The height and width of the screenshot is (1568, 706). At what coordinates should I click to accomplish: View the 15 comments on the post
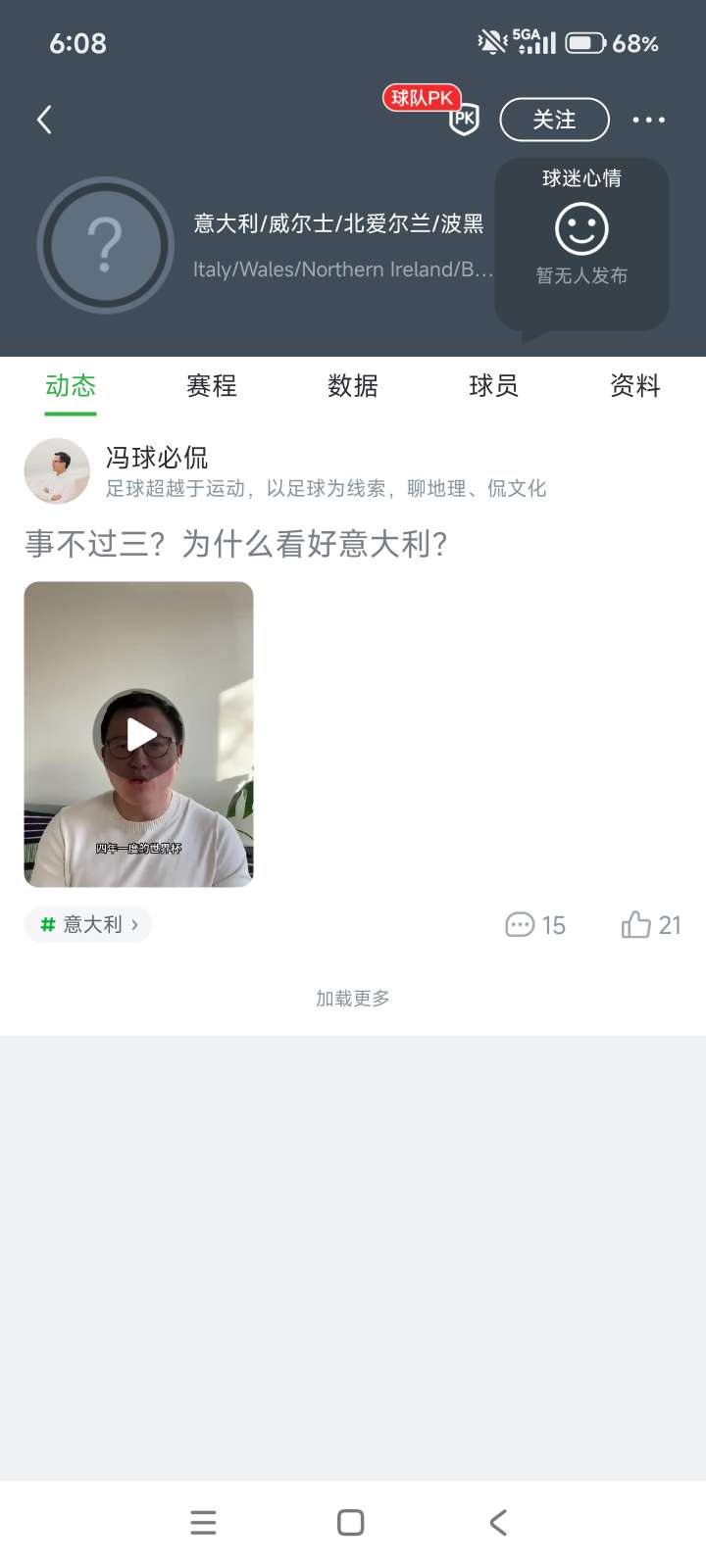coord(535,925)
